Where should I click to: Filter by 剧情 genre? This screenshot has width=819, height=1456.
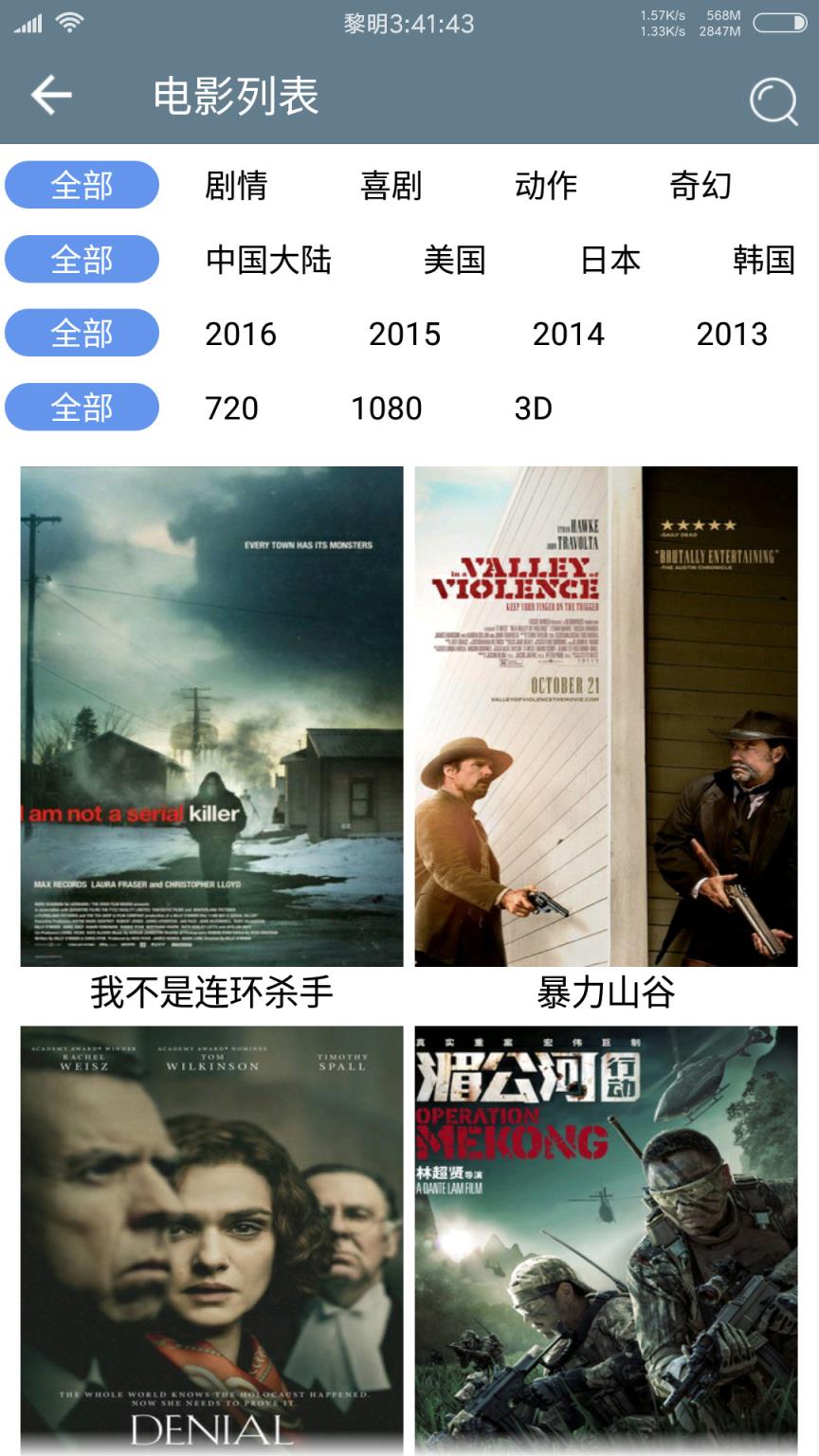(236, 186)
